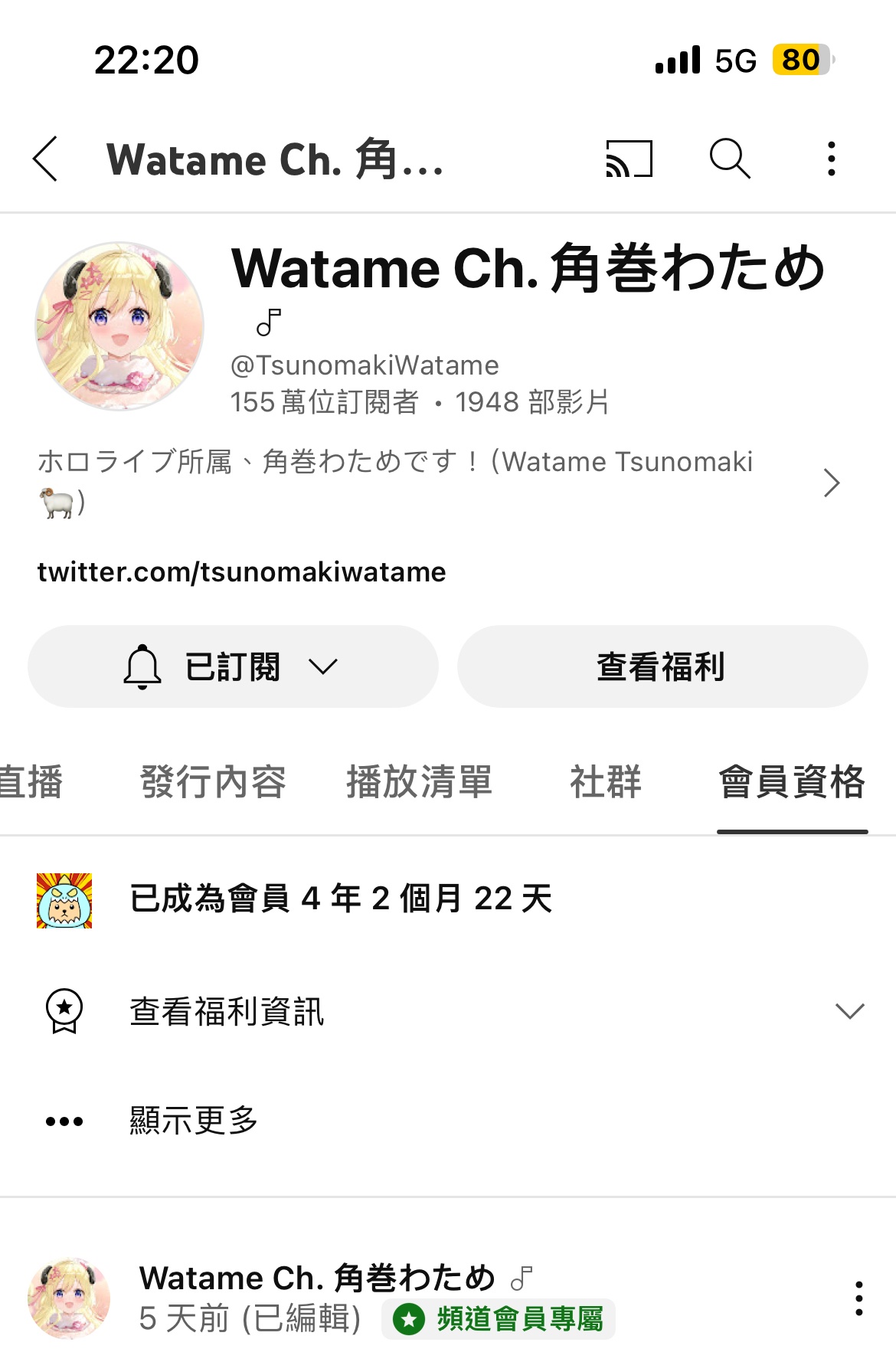The width and height of the screenshot is (896, 1362).
Task: Switch to the 直播 tab
Action: (x=31, y=782)
